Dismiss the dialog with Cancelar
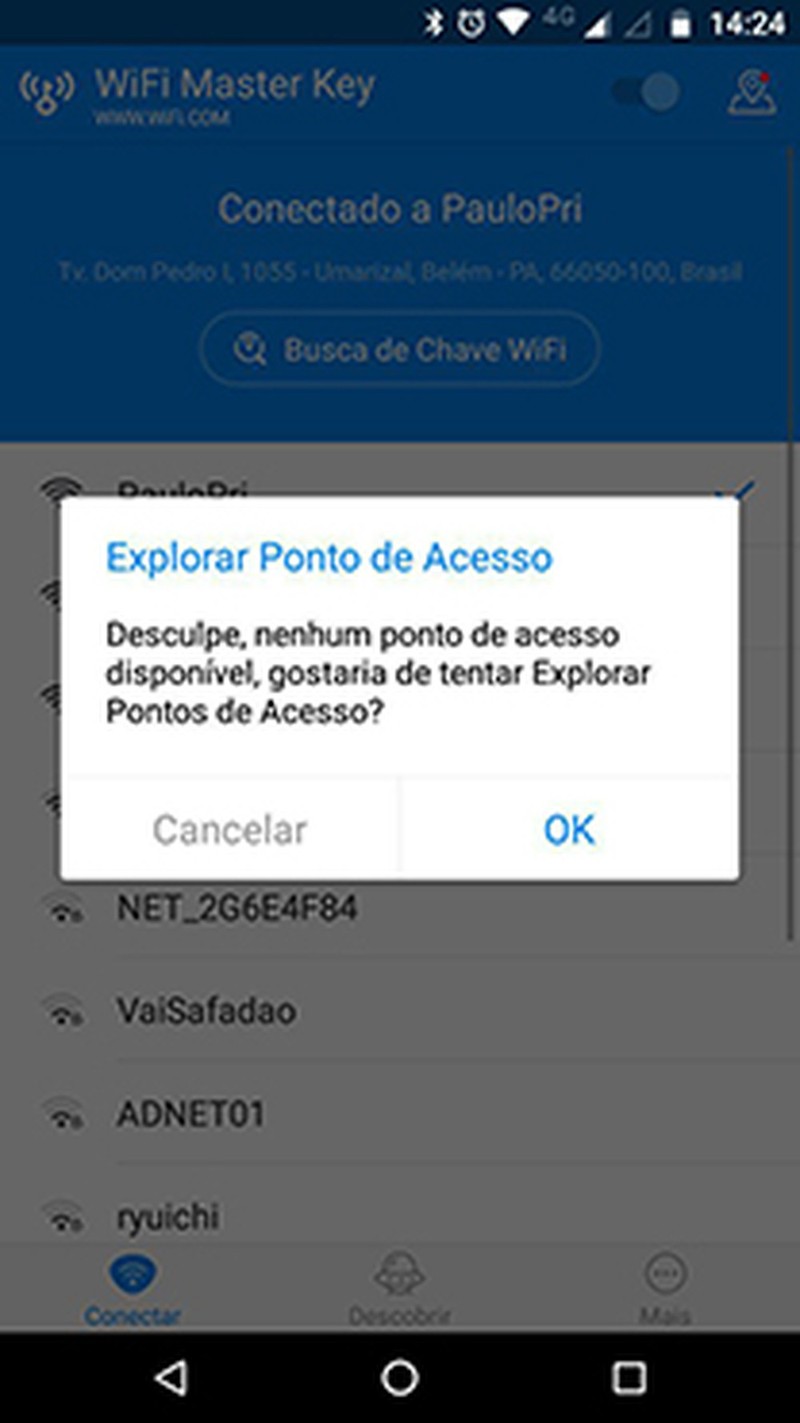 (228, 828)
